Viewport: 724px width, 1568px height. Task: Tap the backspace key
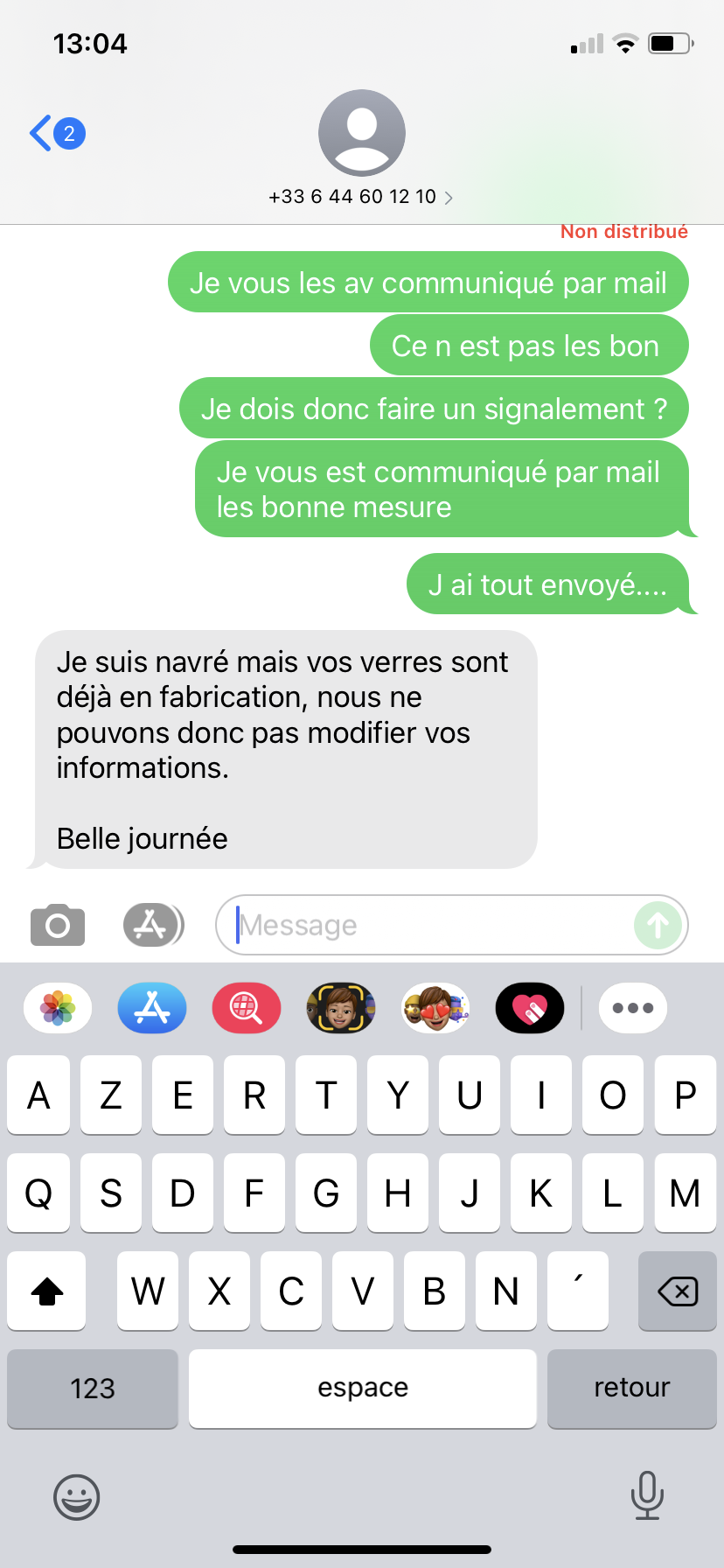[x=678, y=1291]
